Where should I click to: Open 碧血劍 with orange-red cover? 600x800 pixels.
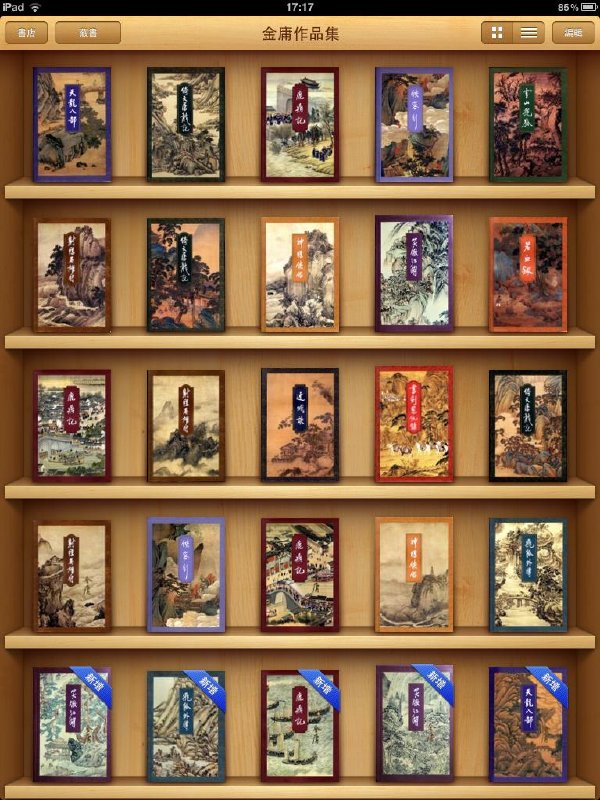[528, 274]
